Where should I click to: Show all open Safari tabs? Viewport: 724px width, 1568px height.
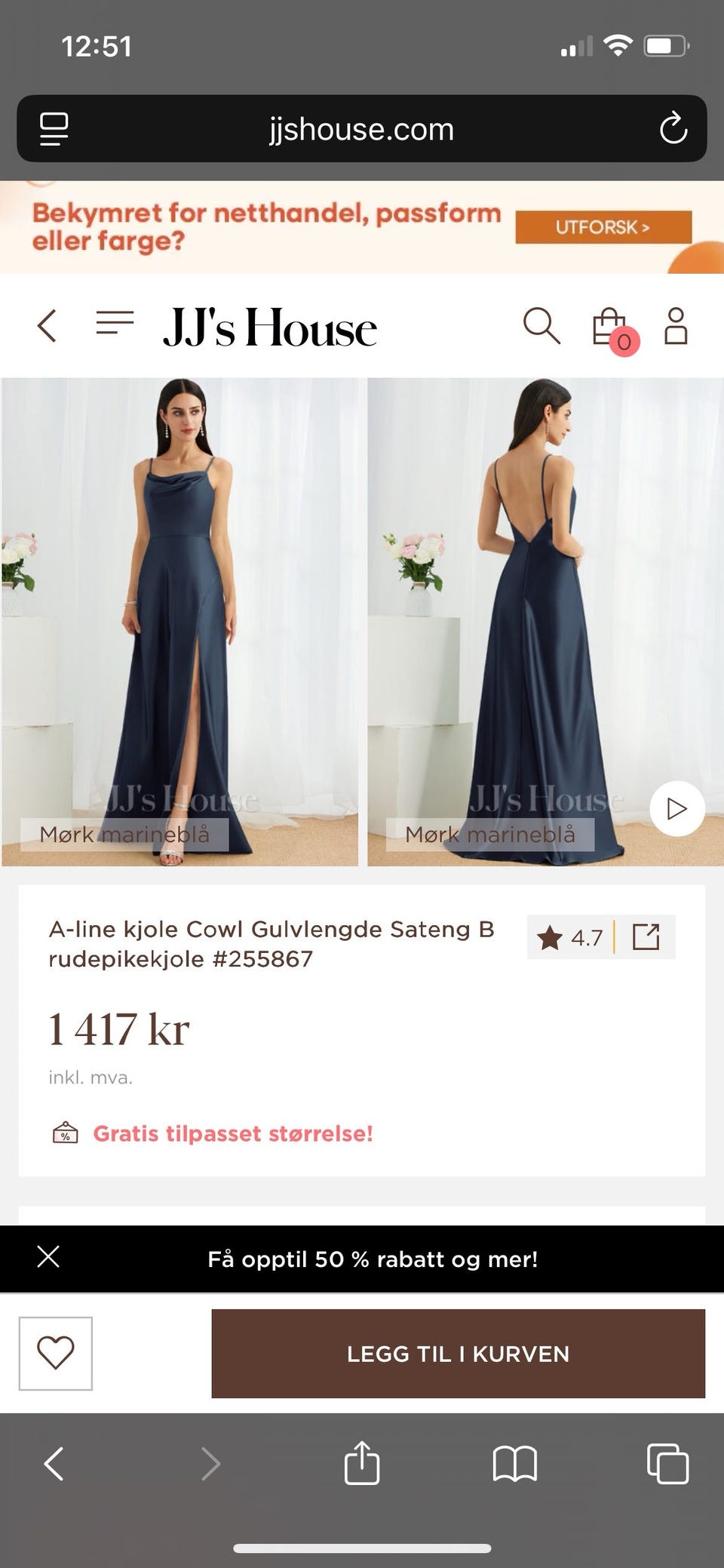click(x=667, y=1462)
